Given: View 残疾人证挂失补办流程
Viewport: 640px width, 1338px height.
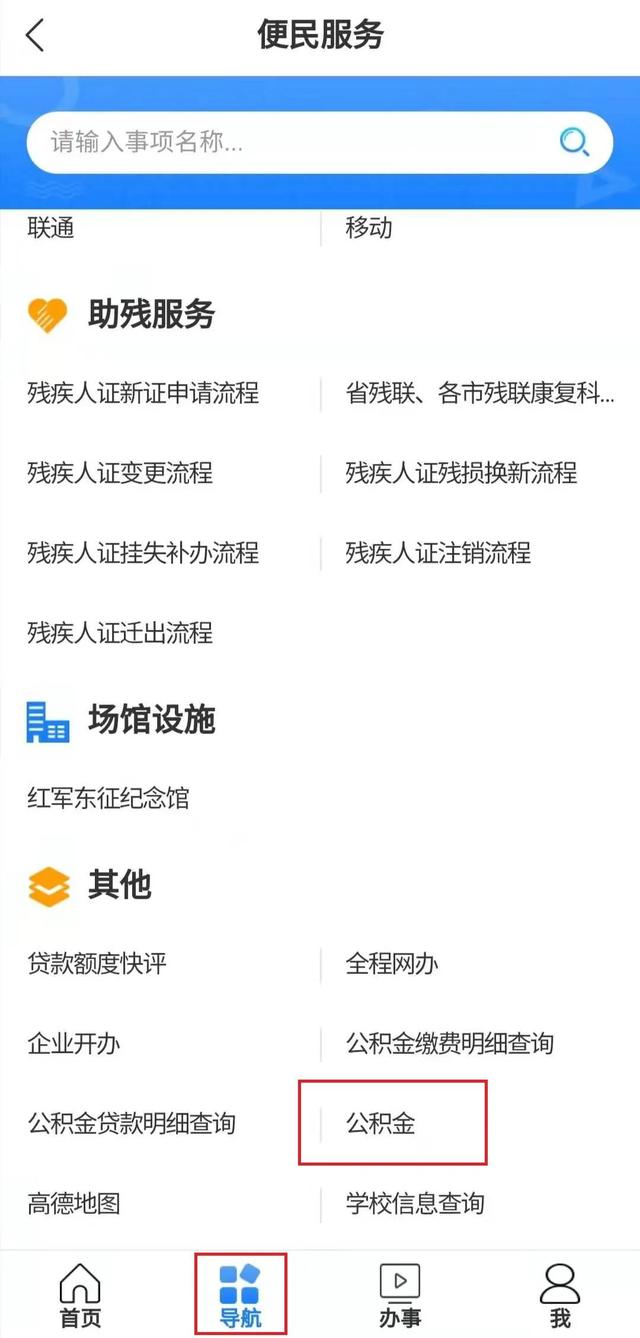Looking at the screenshot, I should 143,553.
